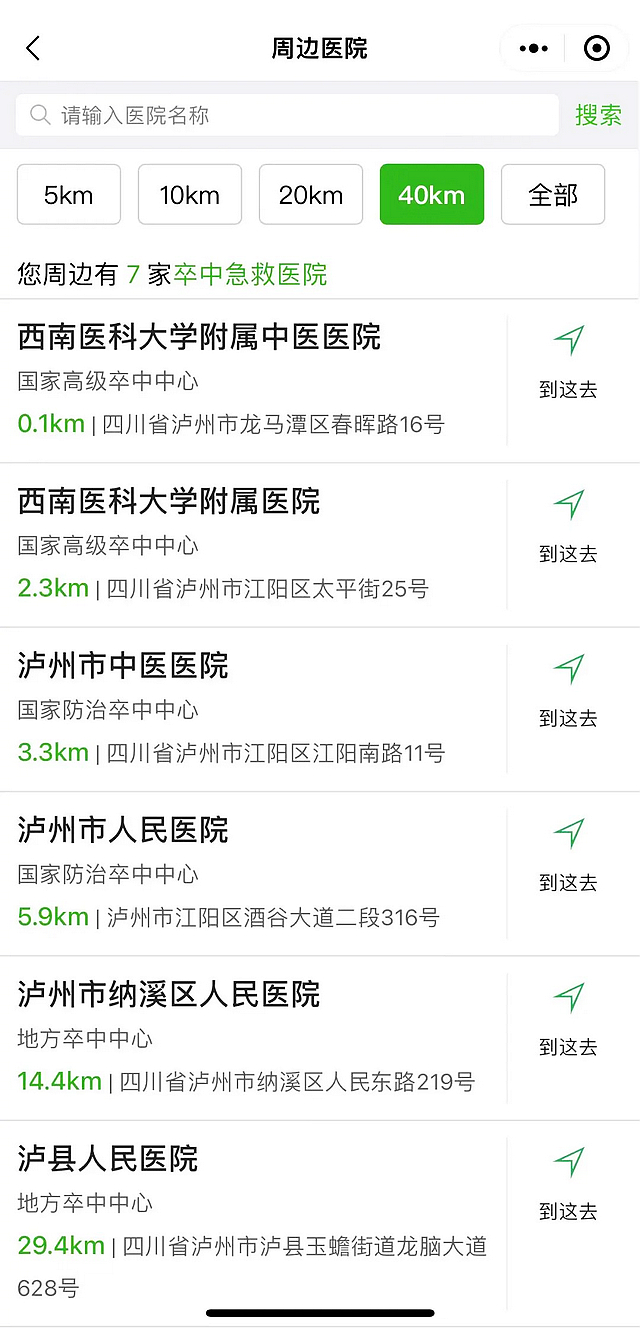This screenshot has height=1329, width=640.
Task: Select the 40km distance filter
Action: [432, 194]
